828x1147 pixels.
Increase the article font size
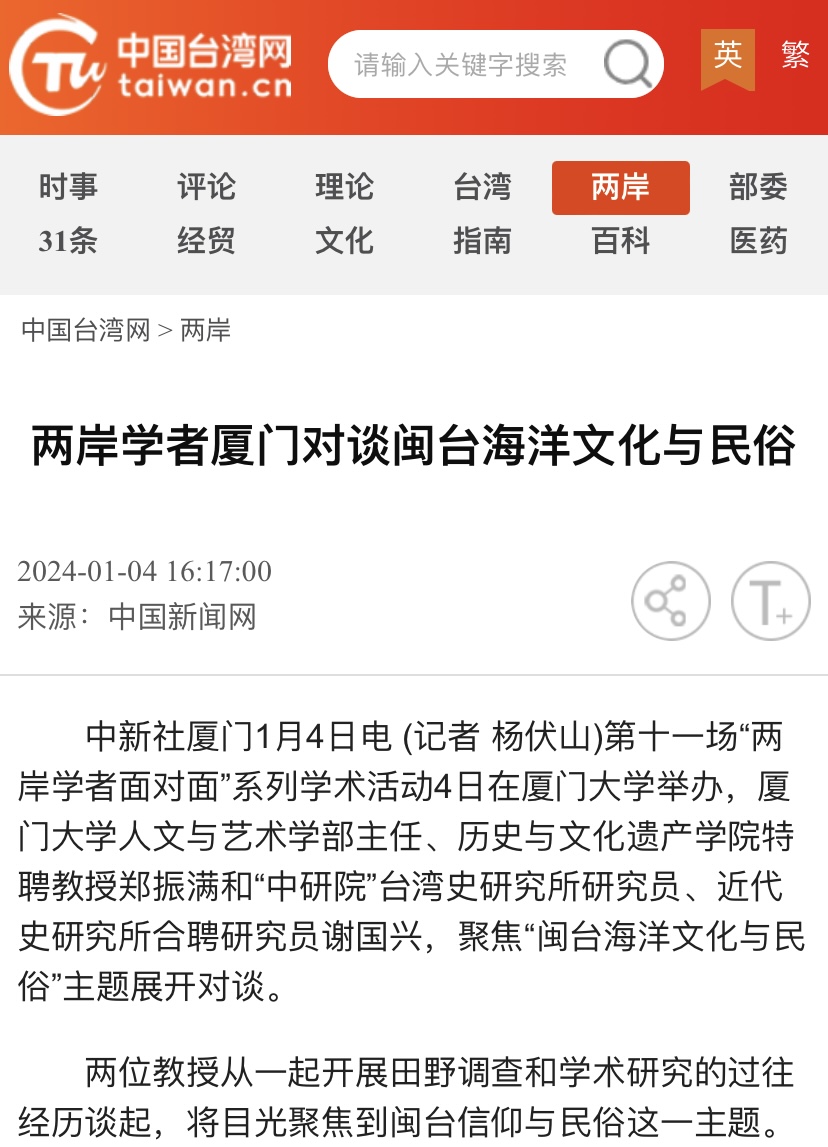pos(770,601)
